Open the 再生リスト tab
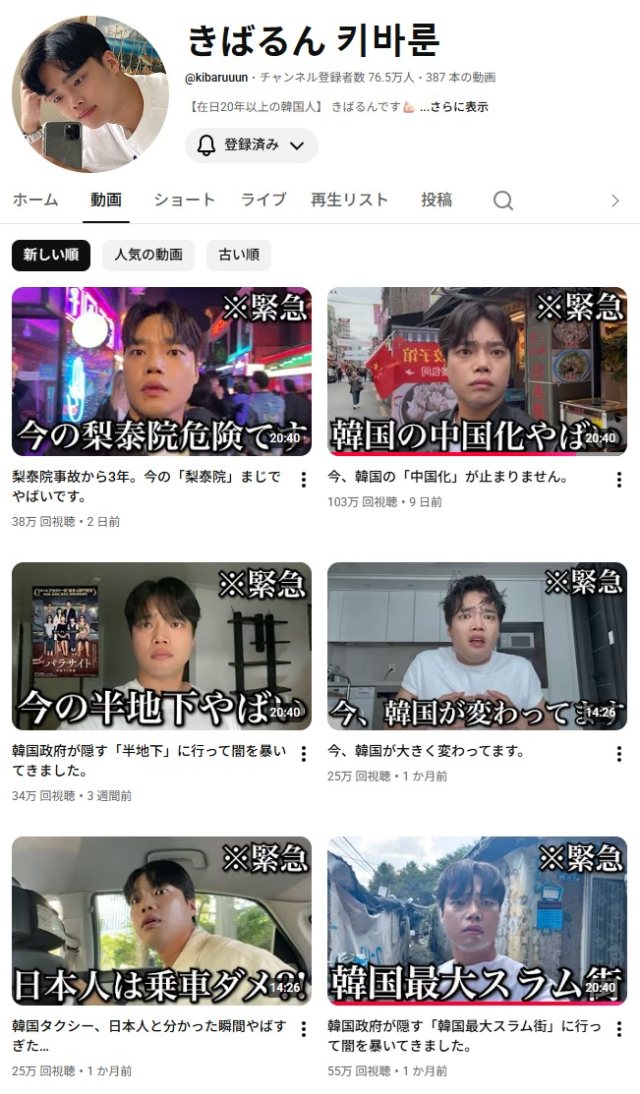The height and width of the screenshot is (1094, 640). 349,200
